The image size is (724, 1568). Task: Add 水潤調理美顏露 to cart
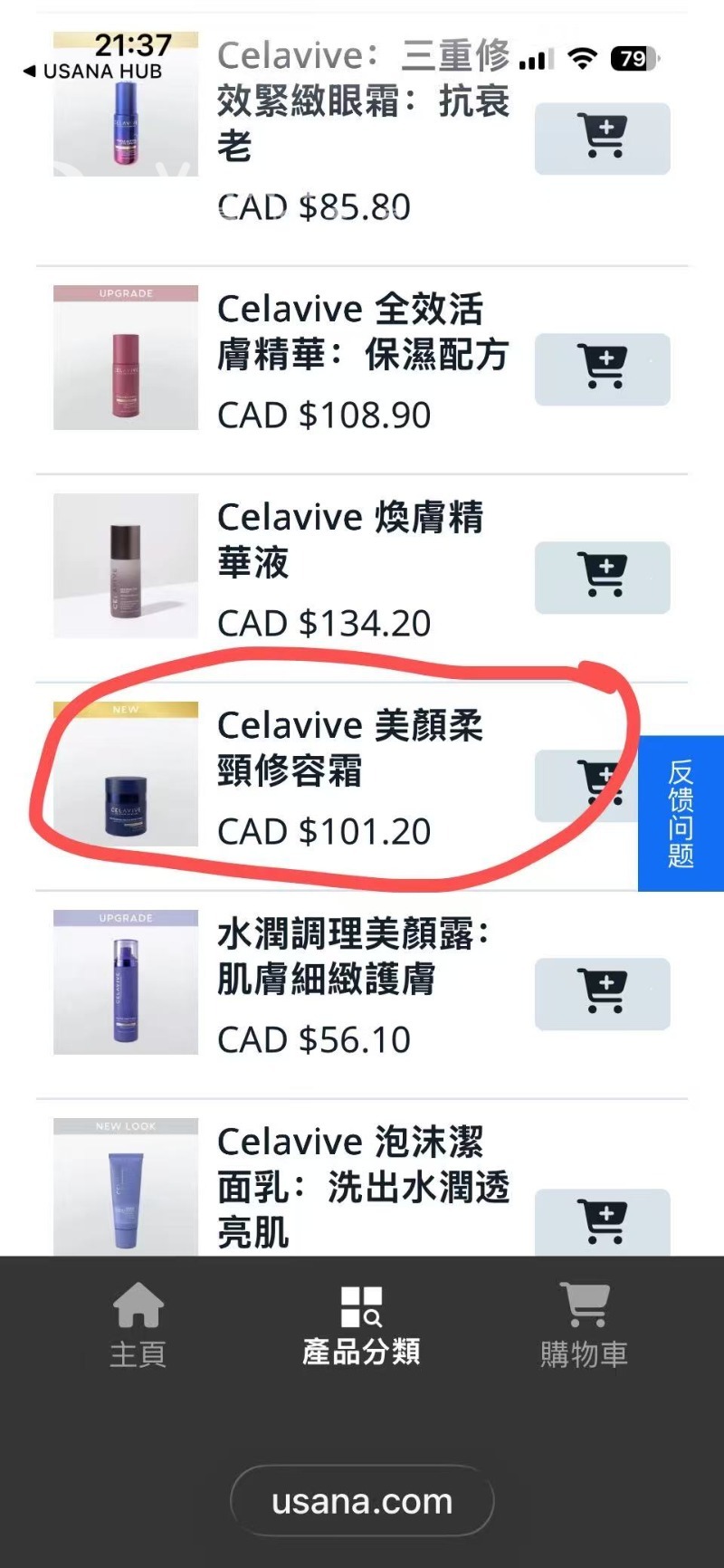pyautogui.click(x=602, y=994)
